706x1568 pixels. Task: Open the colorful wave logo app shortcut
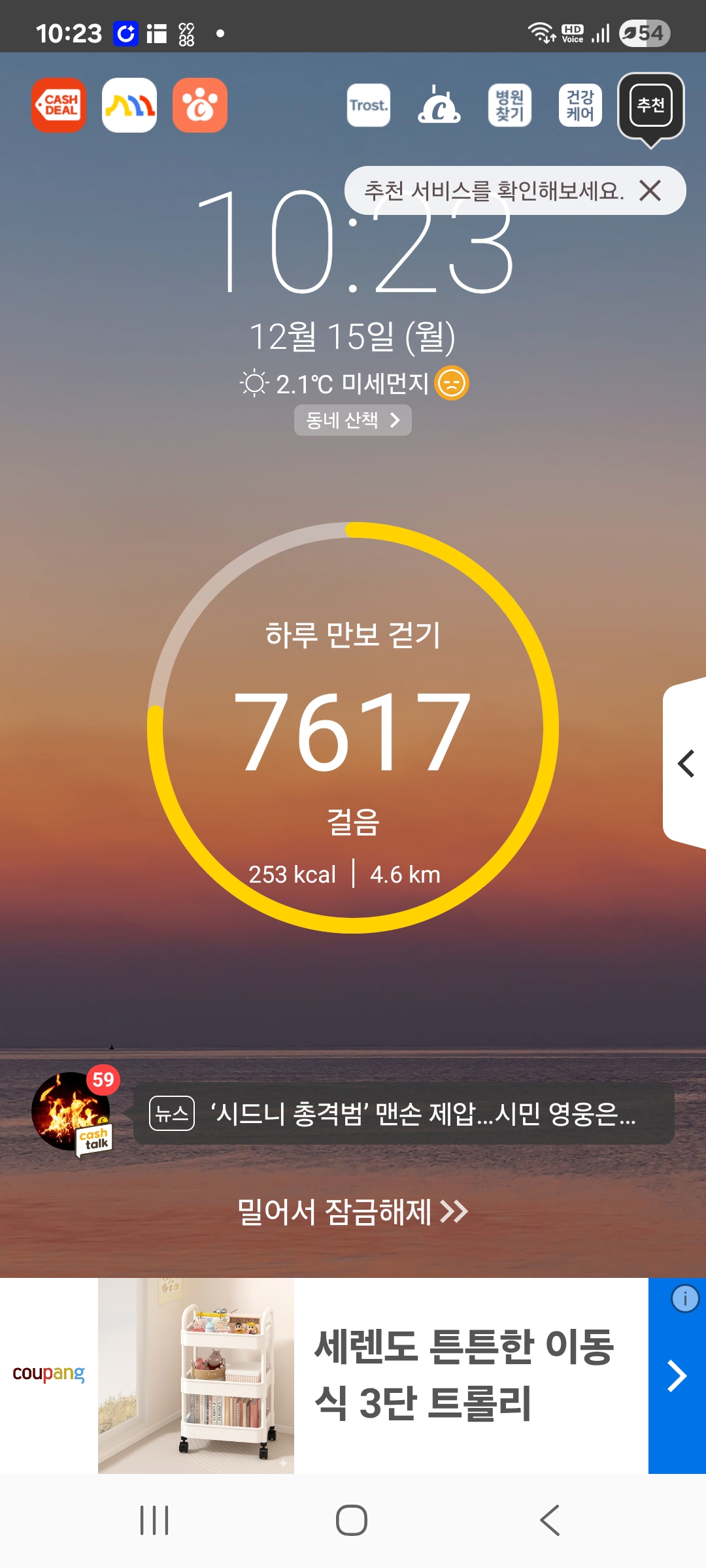click(x=129, y=105)
